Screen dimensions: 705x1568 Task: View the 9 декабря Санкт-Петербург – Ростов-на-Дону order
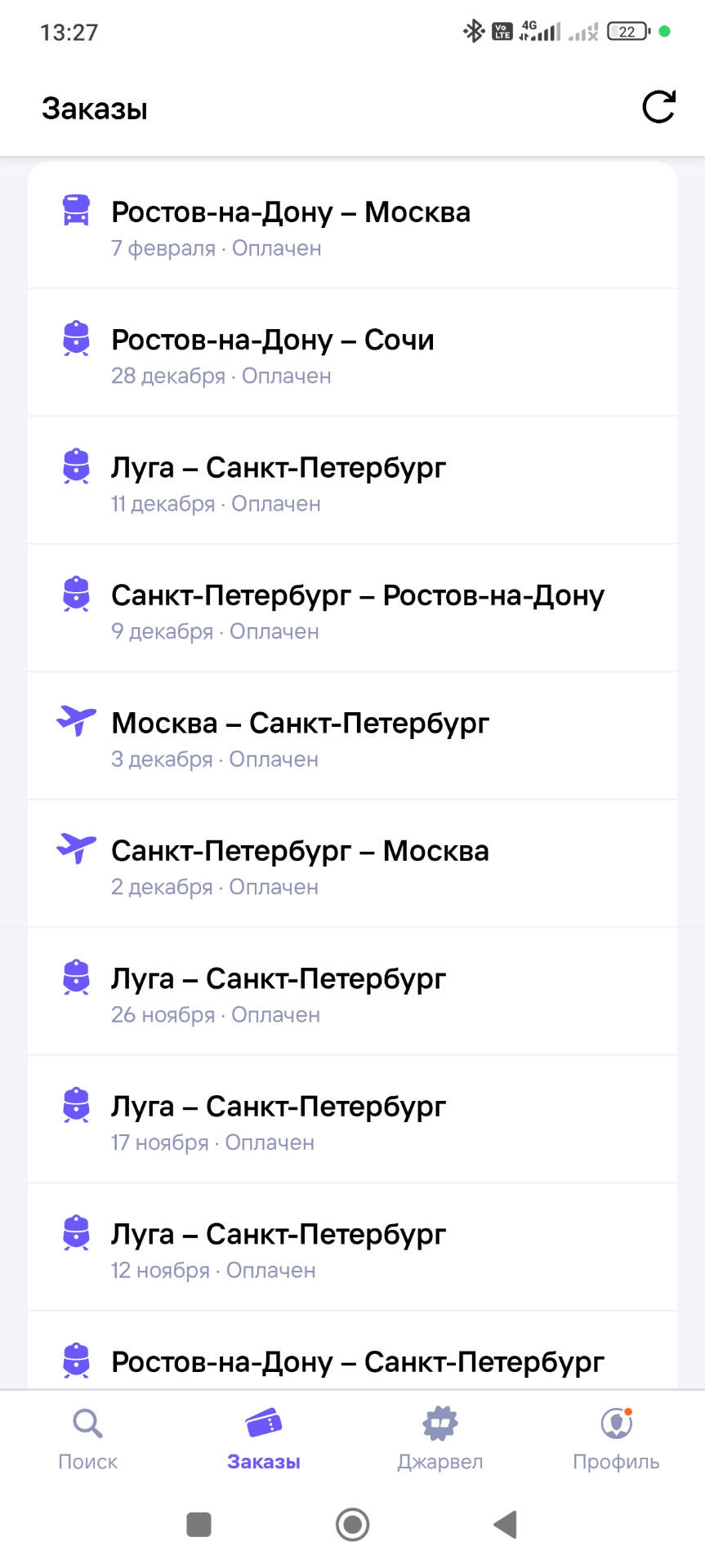coord(352,609)
